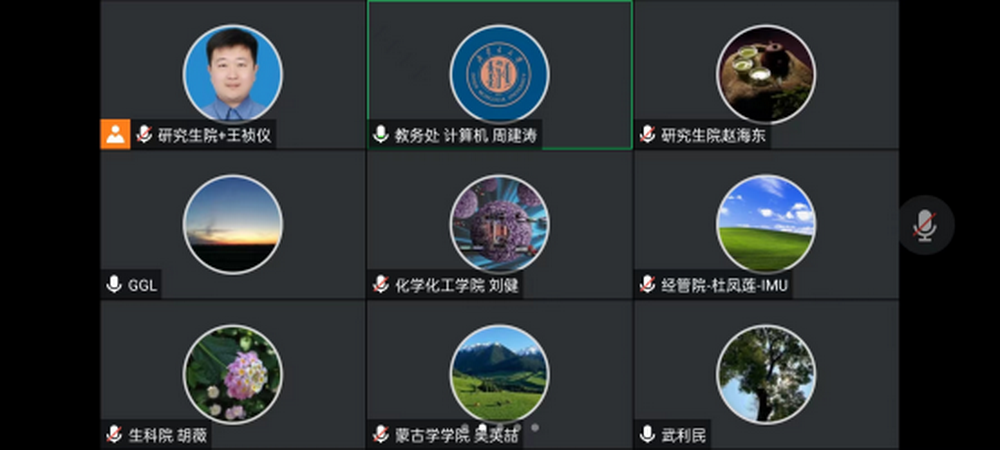Select the 研究生院+王祯仪 participant tile

pyautogui.click(x=232, y=75)
